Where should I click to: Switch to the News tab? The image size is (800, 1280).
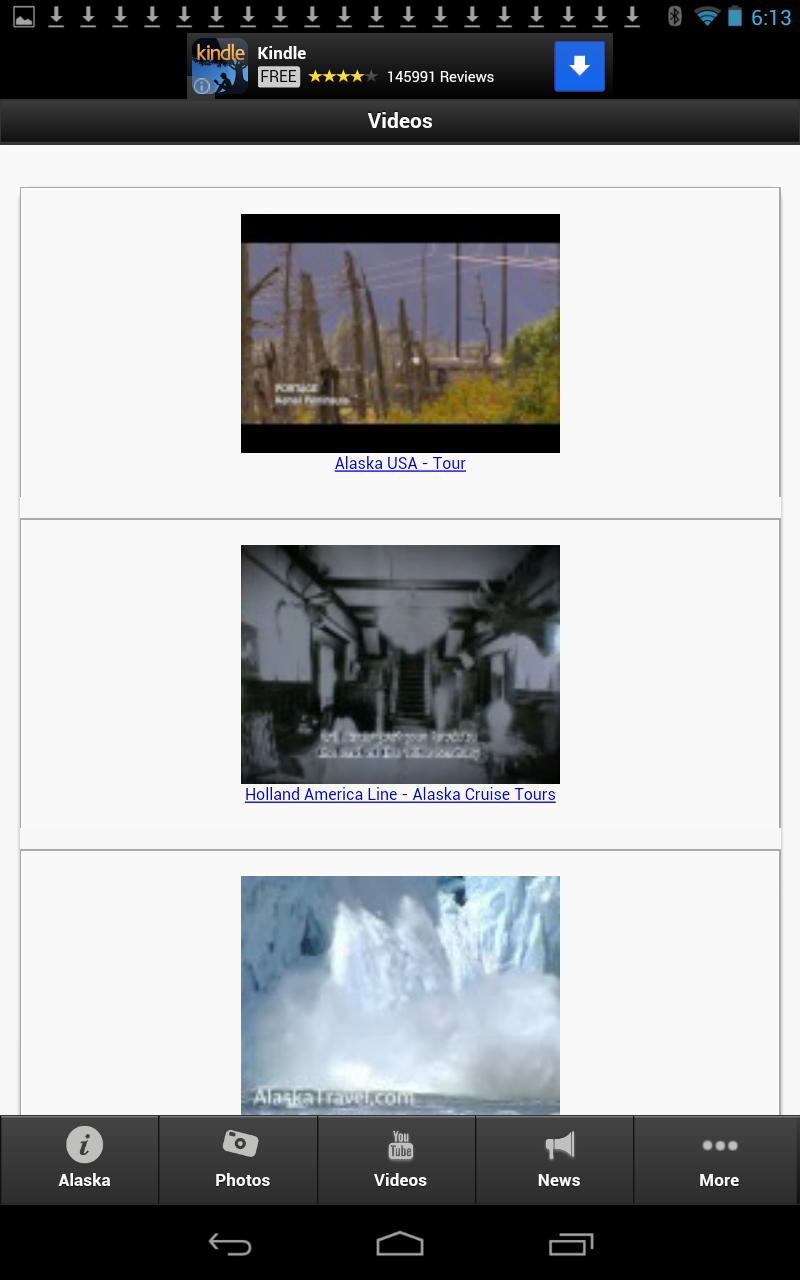[558, 1160]
